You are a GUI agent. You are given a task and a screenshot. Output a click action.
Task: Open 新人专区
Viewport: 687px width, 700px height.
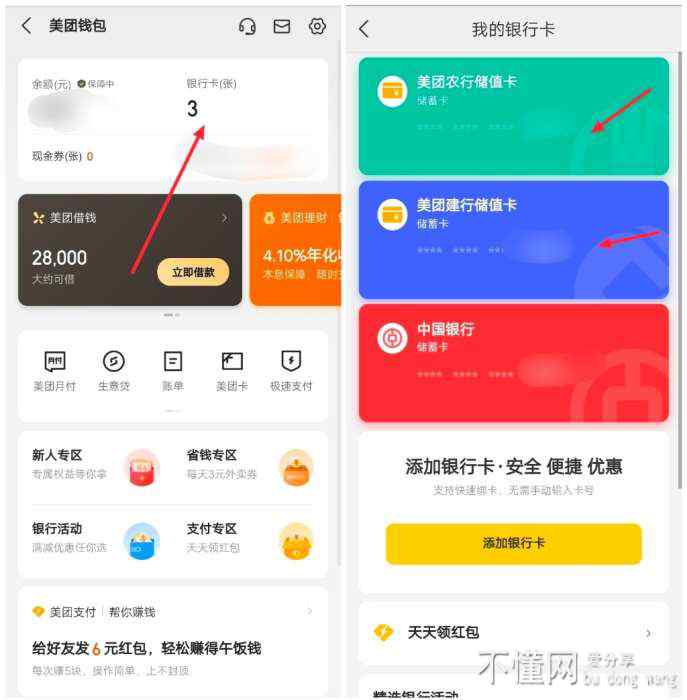(x=95, y=464)
